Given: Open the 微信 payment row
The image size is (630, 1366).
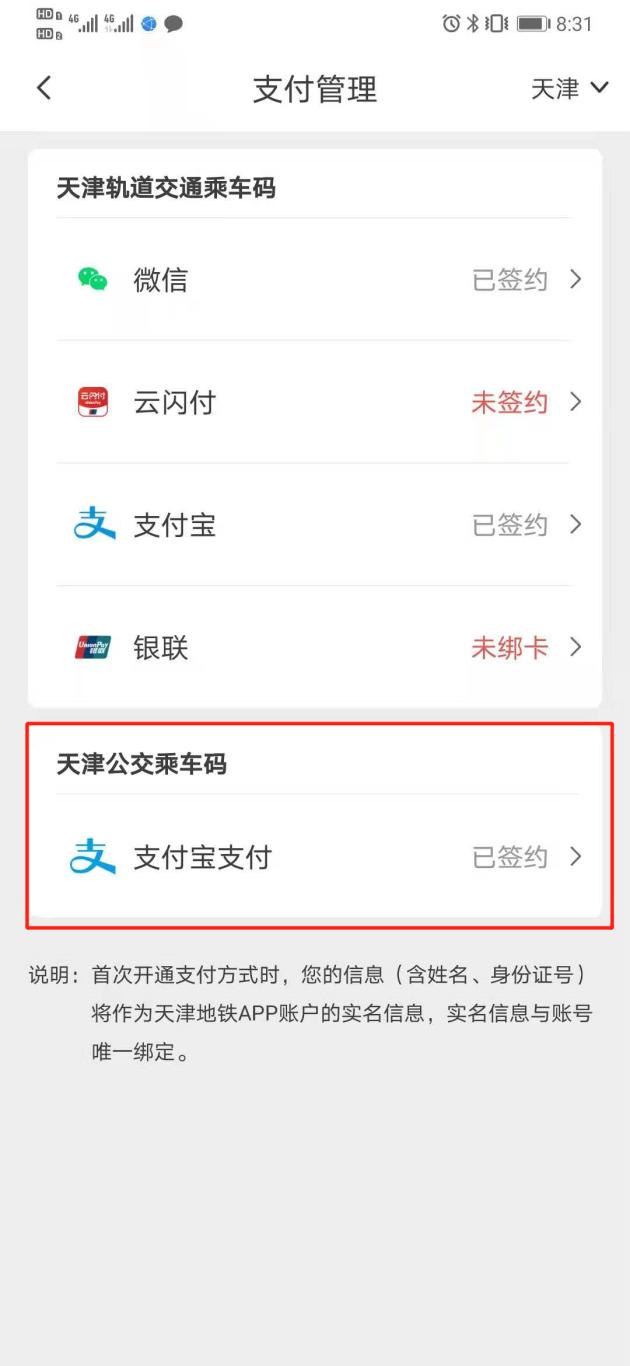Looking at the screenshot, I should click(315, 280).
